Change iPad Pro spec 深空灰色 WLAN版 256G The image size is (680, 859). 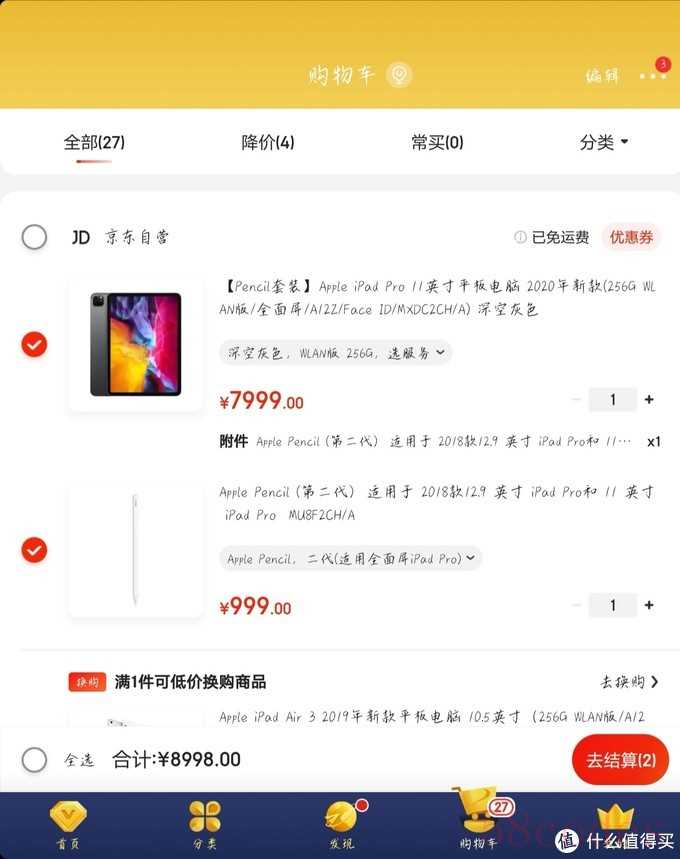335,353
